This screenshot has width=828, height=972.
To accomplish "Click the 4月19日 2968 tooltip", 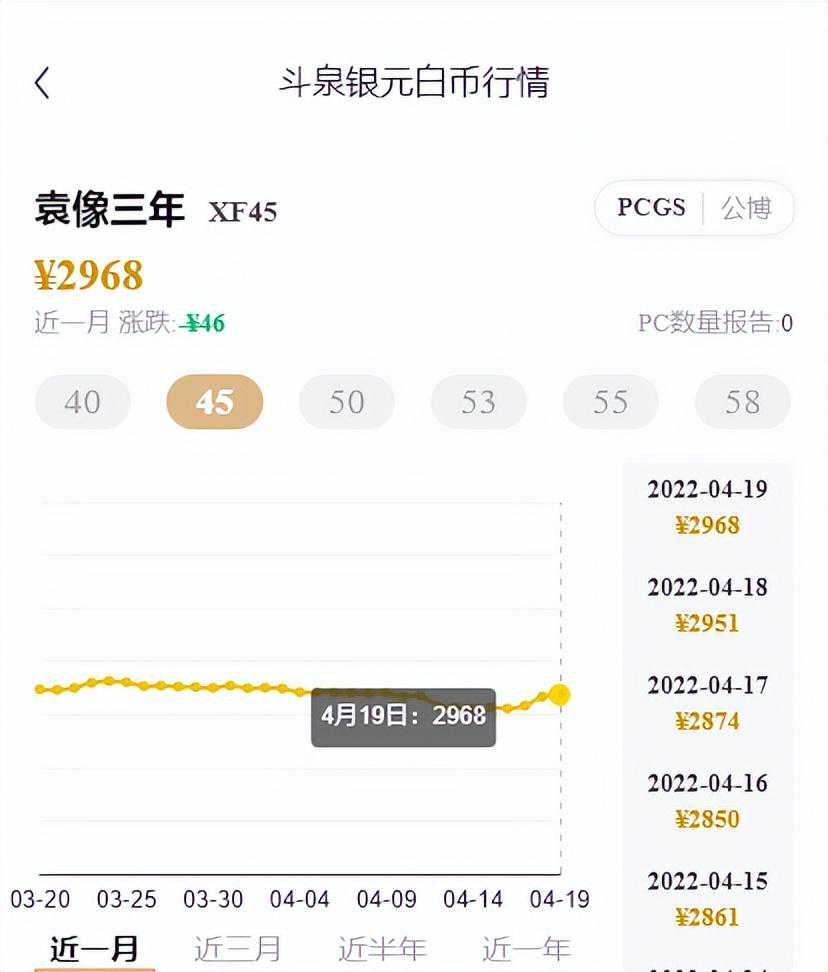I will pyautogui.click(x=403, y=716).
